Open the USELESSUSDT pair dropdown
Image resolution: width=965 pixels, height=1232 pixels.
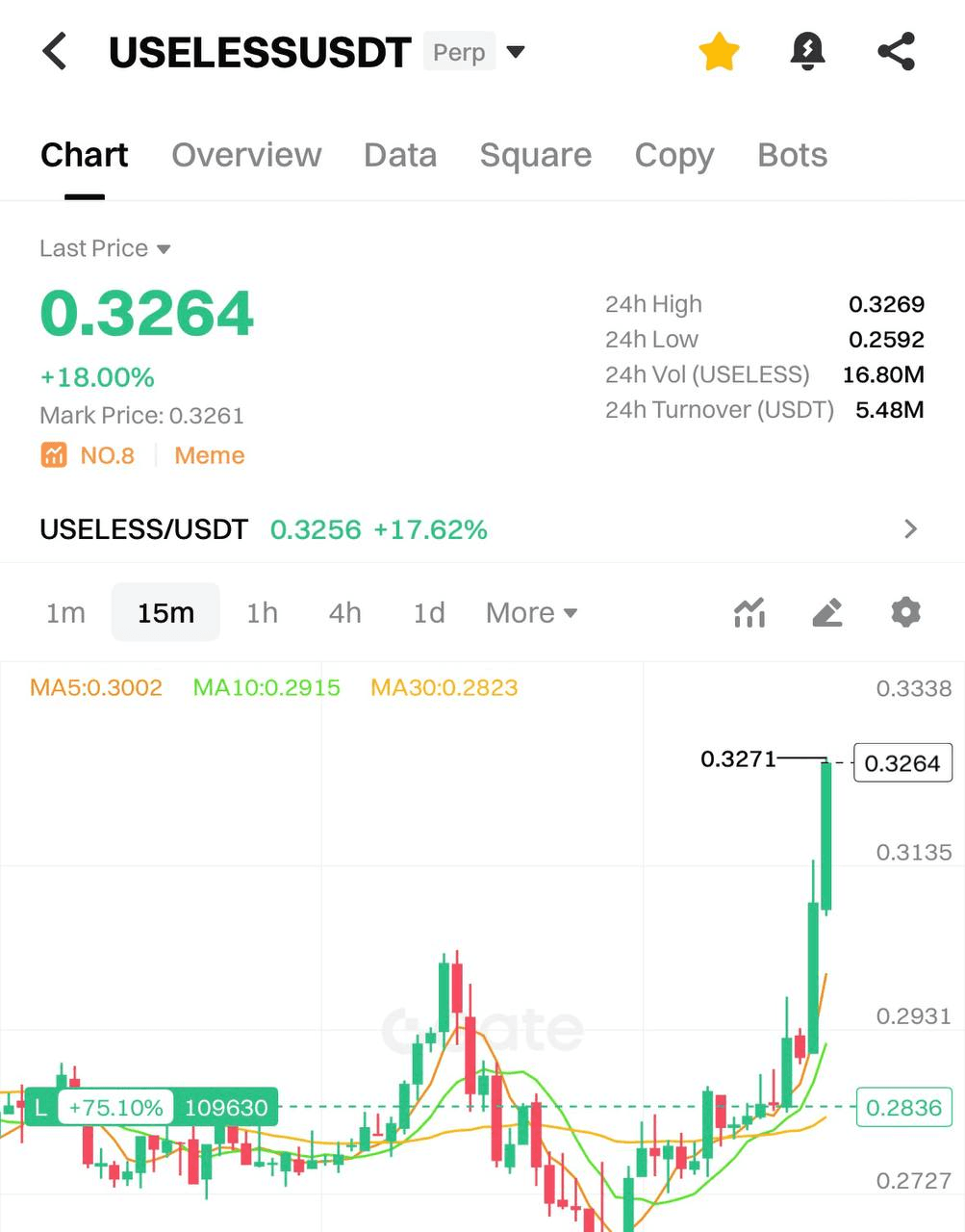pyautogui.click(x=516, y=51)
